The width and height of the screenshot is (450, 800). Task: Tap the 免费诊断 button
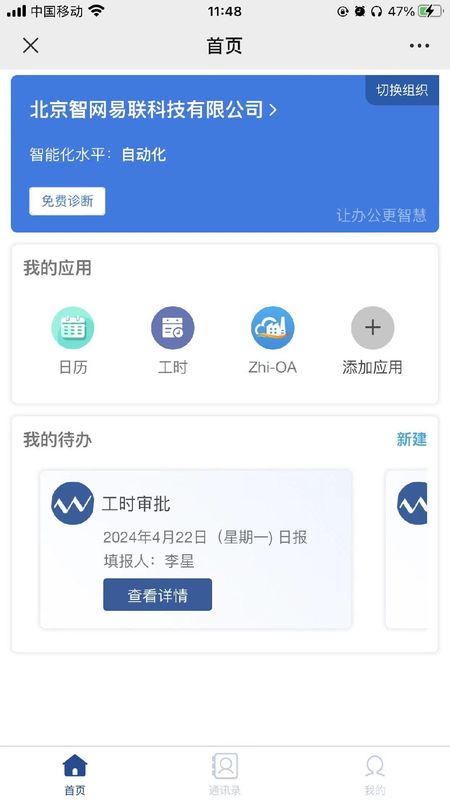67,201
